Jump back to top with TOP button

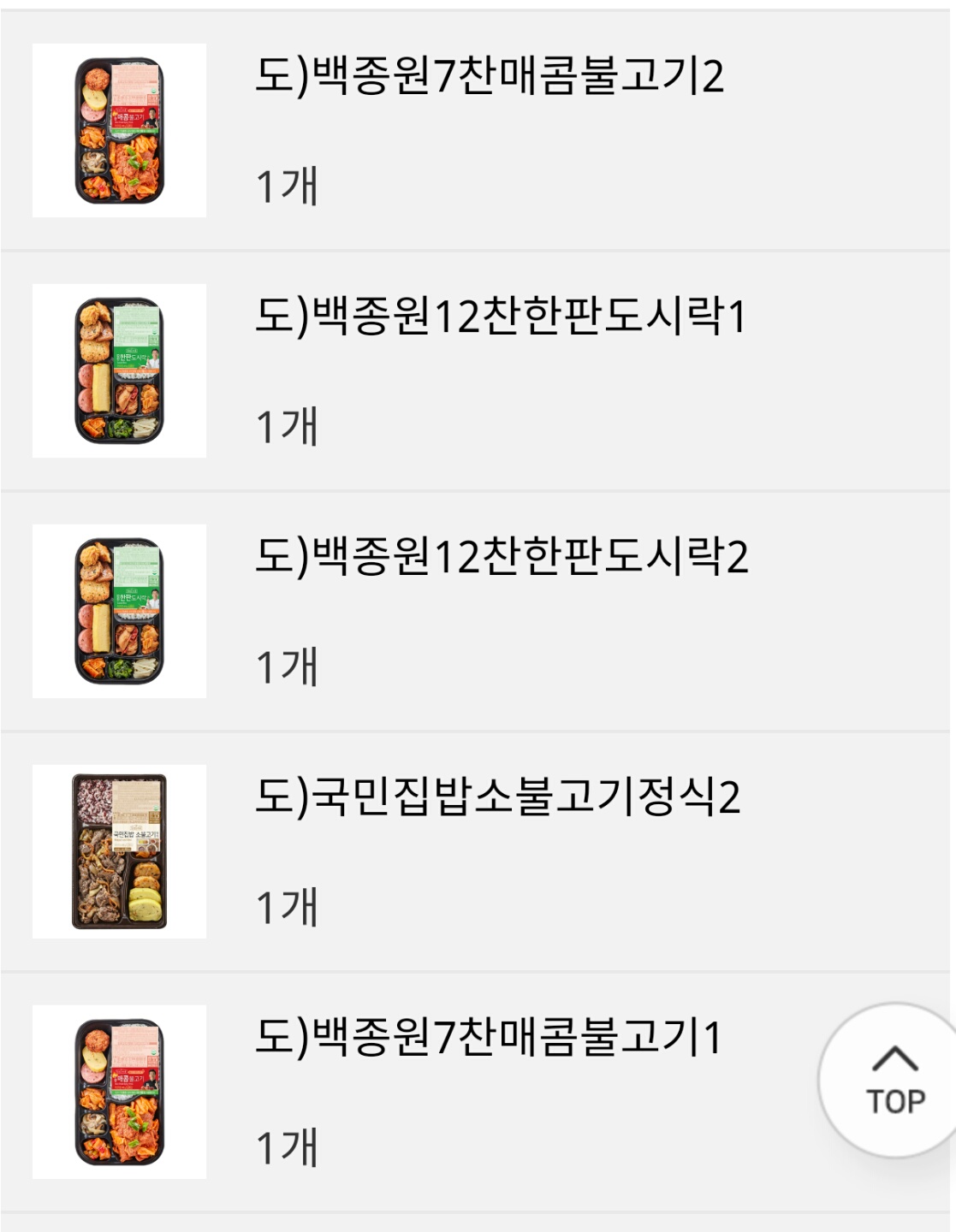tap(894, 1081)
